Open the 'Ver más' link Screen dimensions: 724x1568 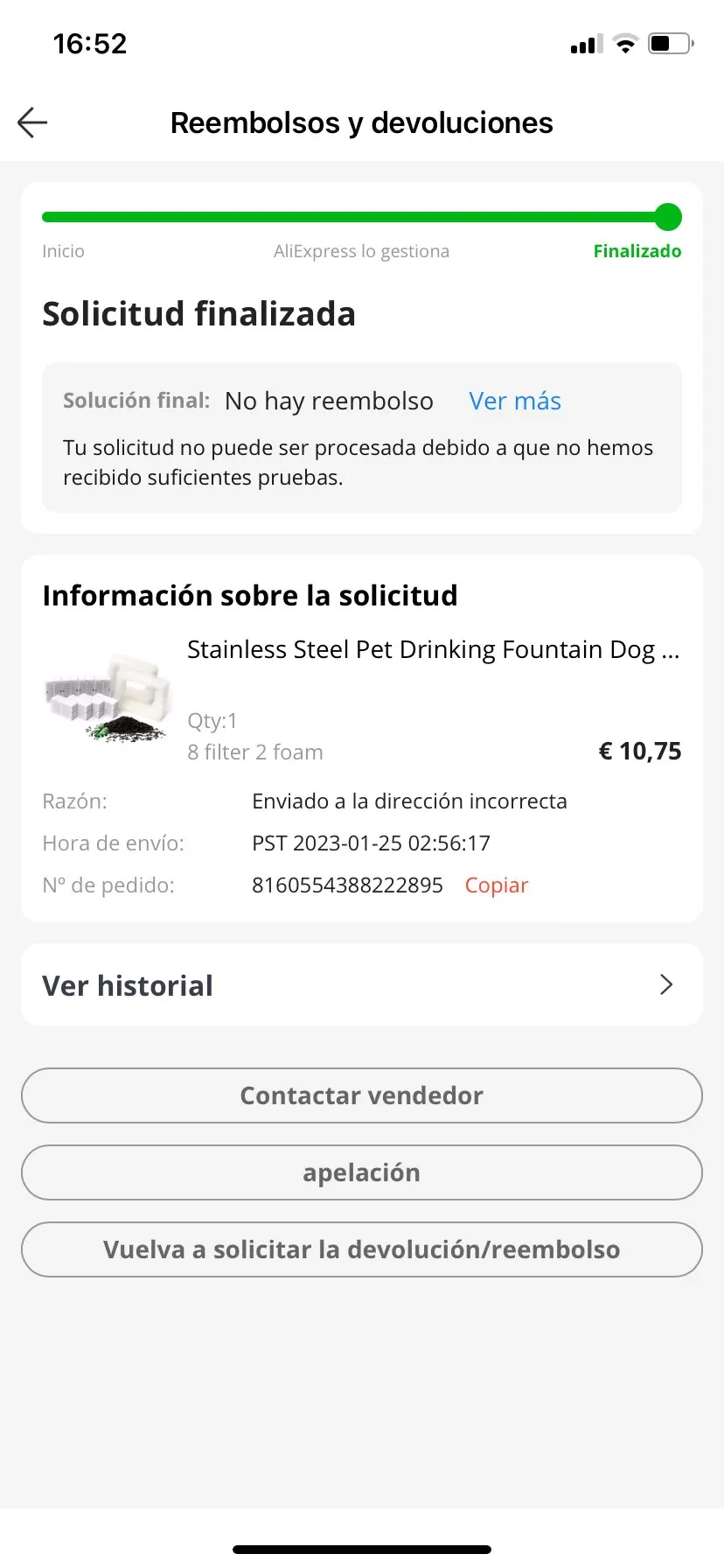click(514, 401)
